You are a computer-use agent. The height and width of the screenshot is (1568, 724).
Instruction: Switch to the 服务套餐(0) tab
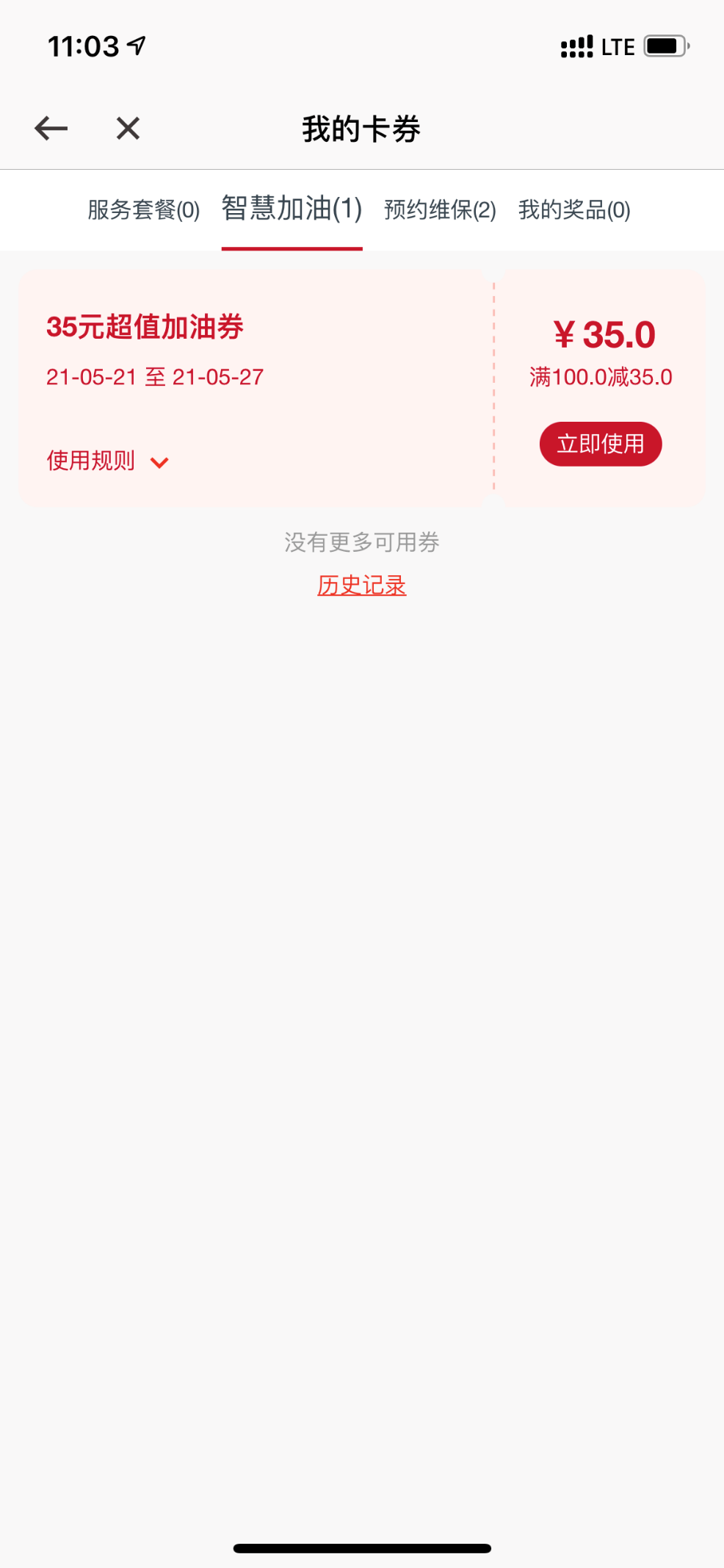[x=144, y=210]
